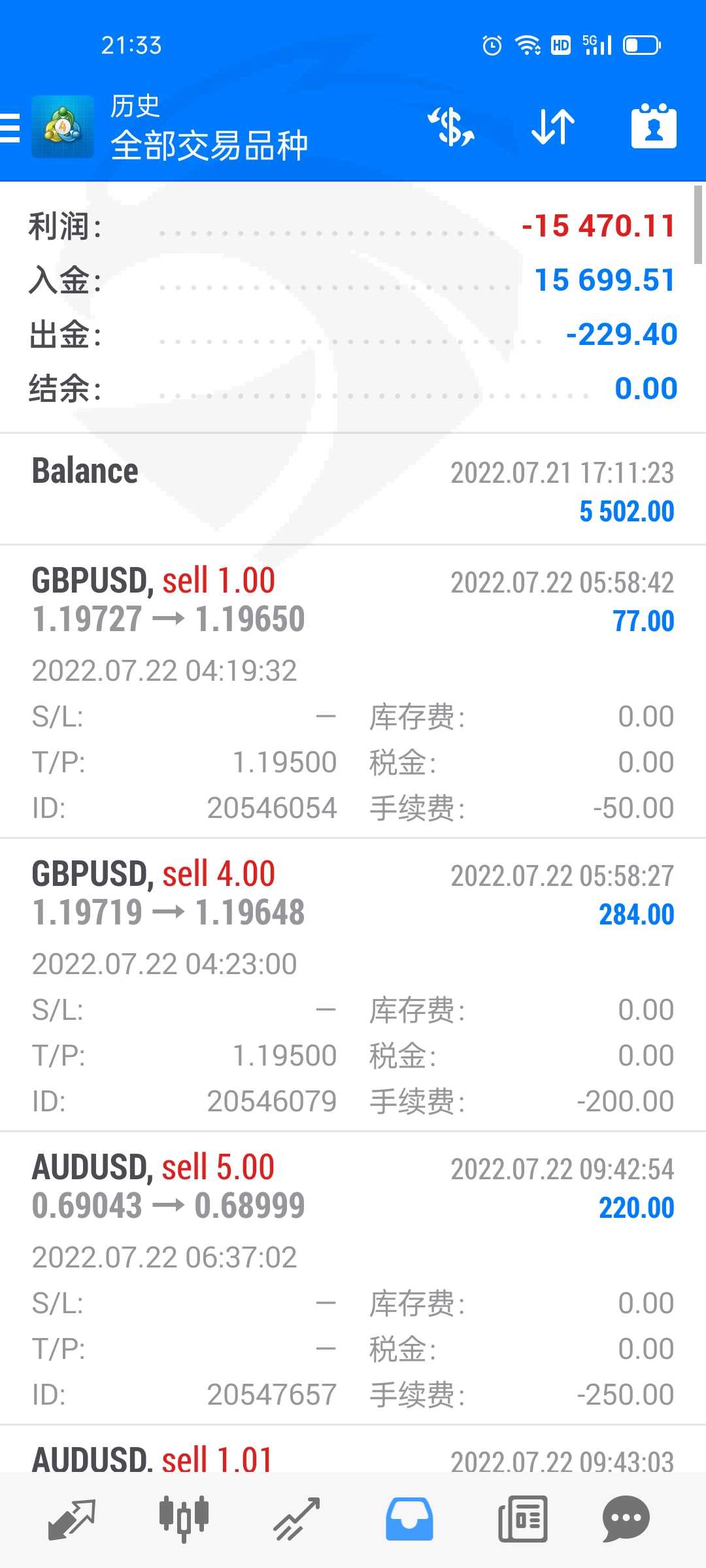The width and height of the screenshot is (706, 1568).
Task: Open the symbol filter dollar icon
Action: (451, 127)
